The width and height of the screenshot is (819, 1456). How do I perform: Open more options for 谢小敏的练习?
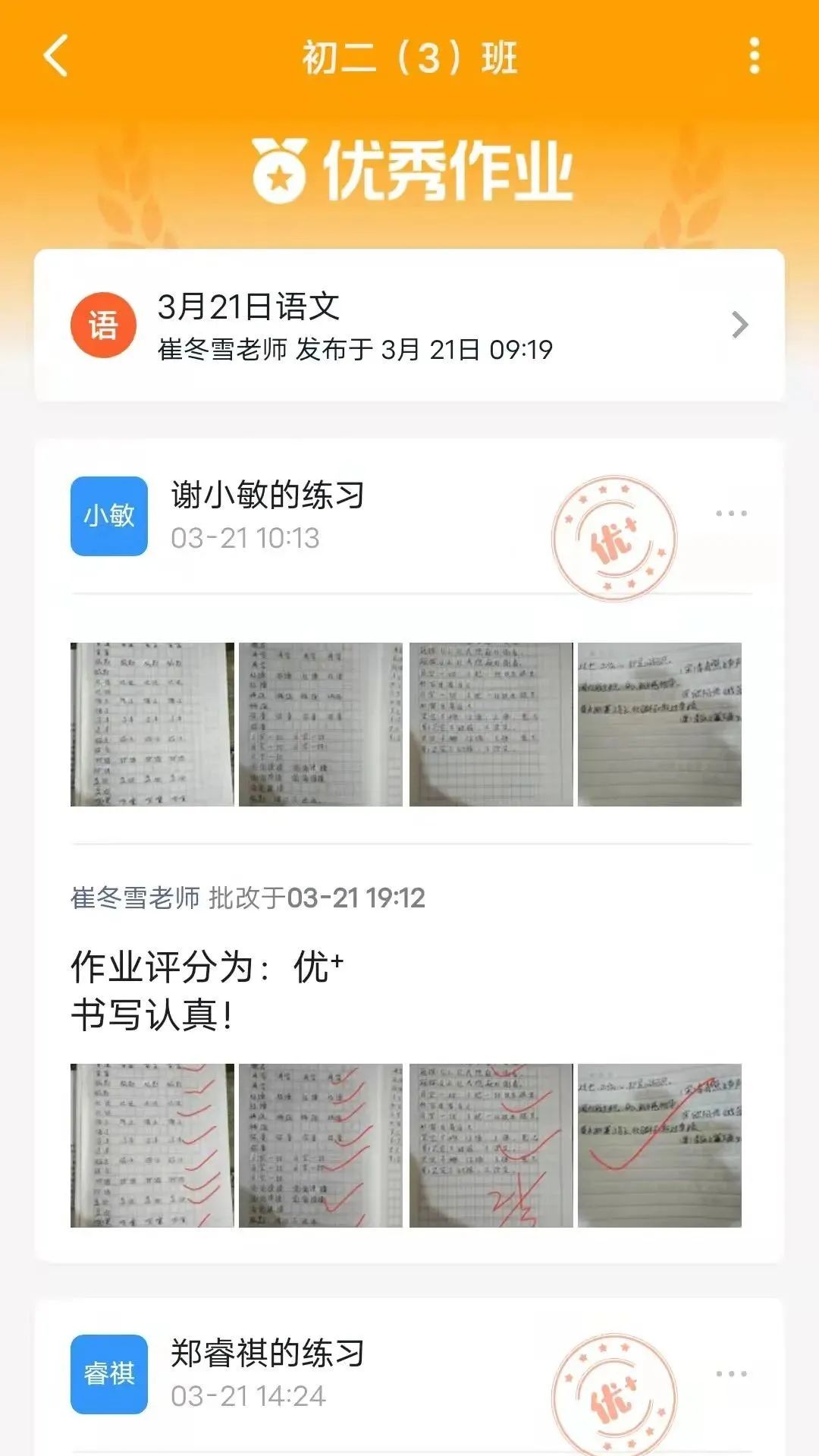(731, 514)
